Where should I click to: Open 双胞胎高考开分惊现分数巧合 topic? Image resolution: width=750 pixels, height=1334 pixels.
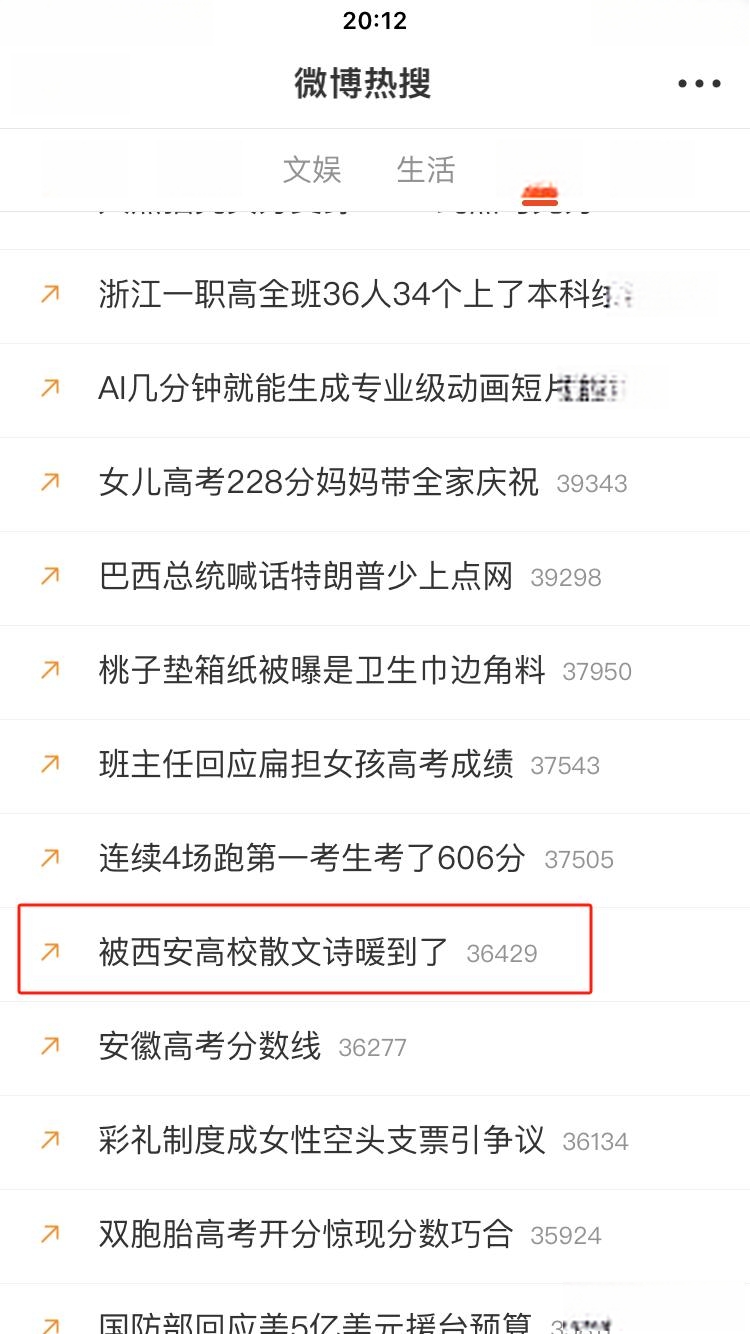point(375,1236)
